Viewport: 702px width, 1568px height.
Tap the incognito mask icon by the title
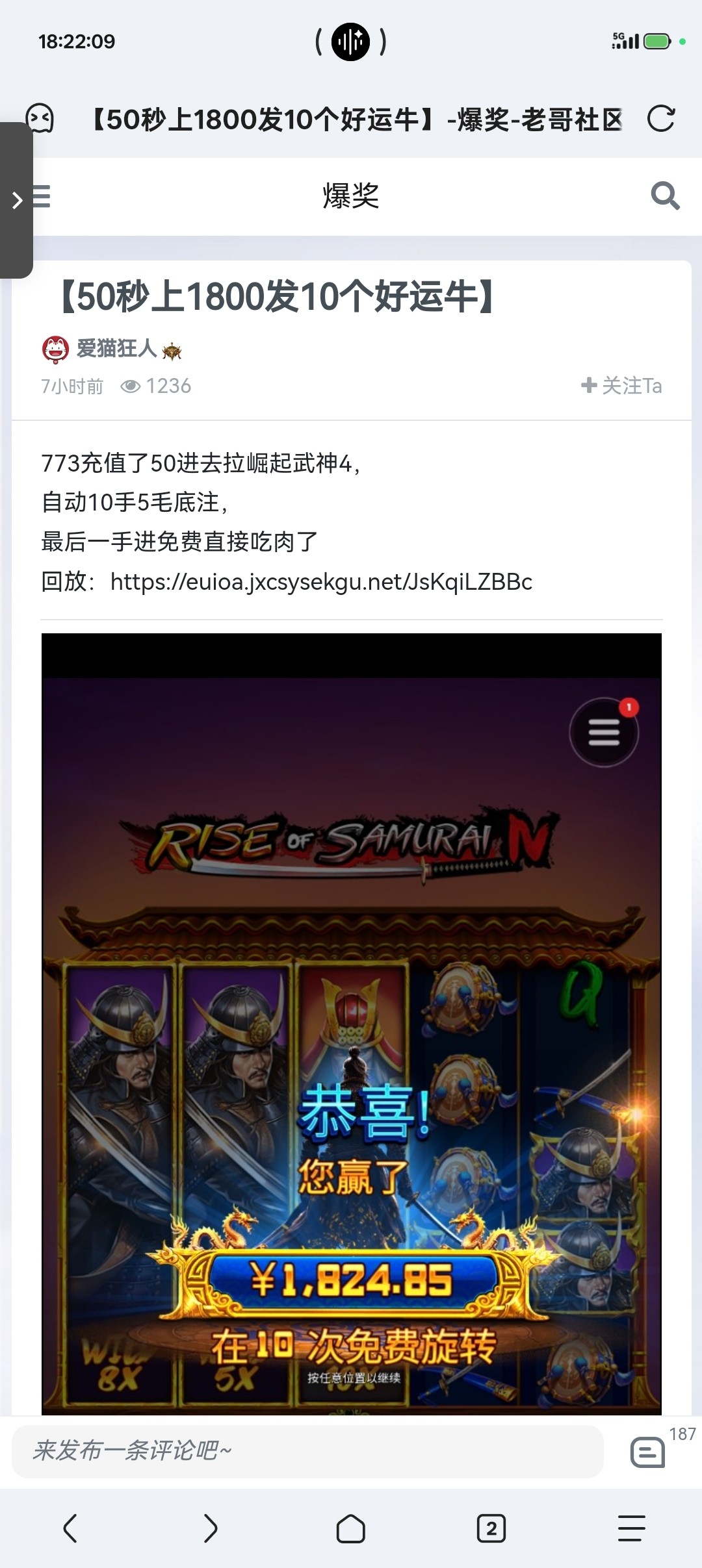[x=40, y=119]
